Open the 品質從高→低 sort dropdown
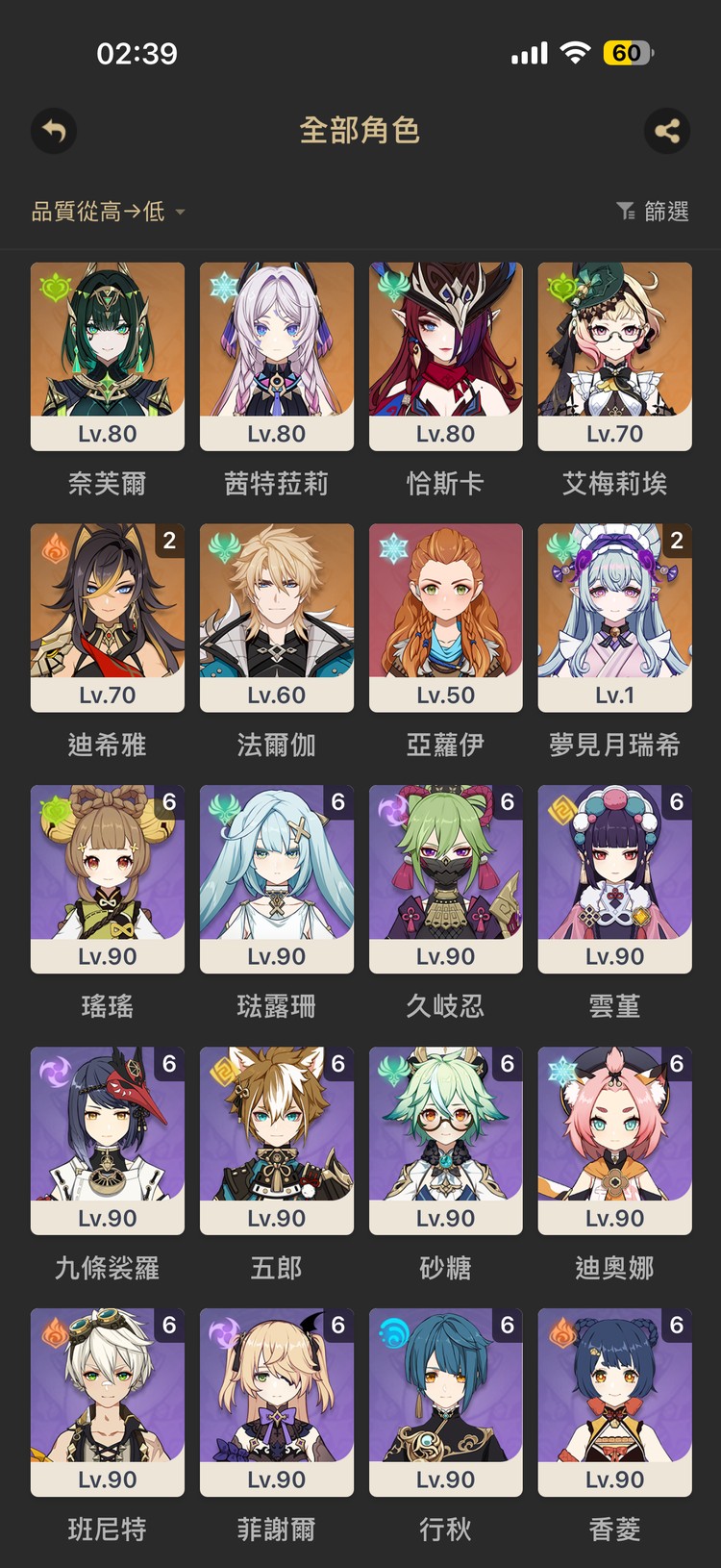This screenshot has width=721, height=1568. [96, 211]
